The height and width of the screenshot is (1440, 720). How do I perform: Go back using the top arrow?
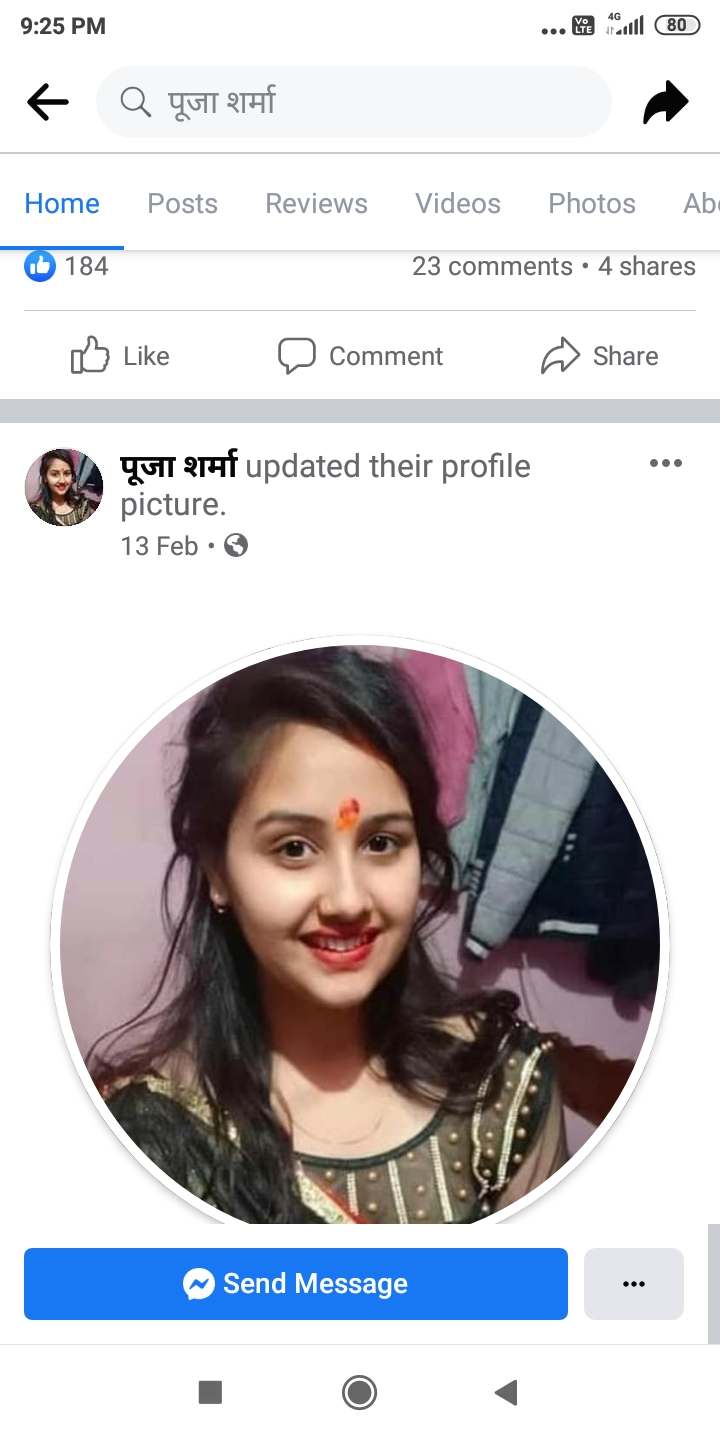click(48, 102)
